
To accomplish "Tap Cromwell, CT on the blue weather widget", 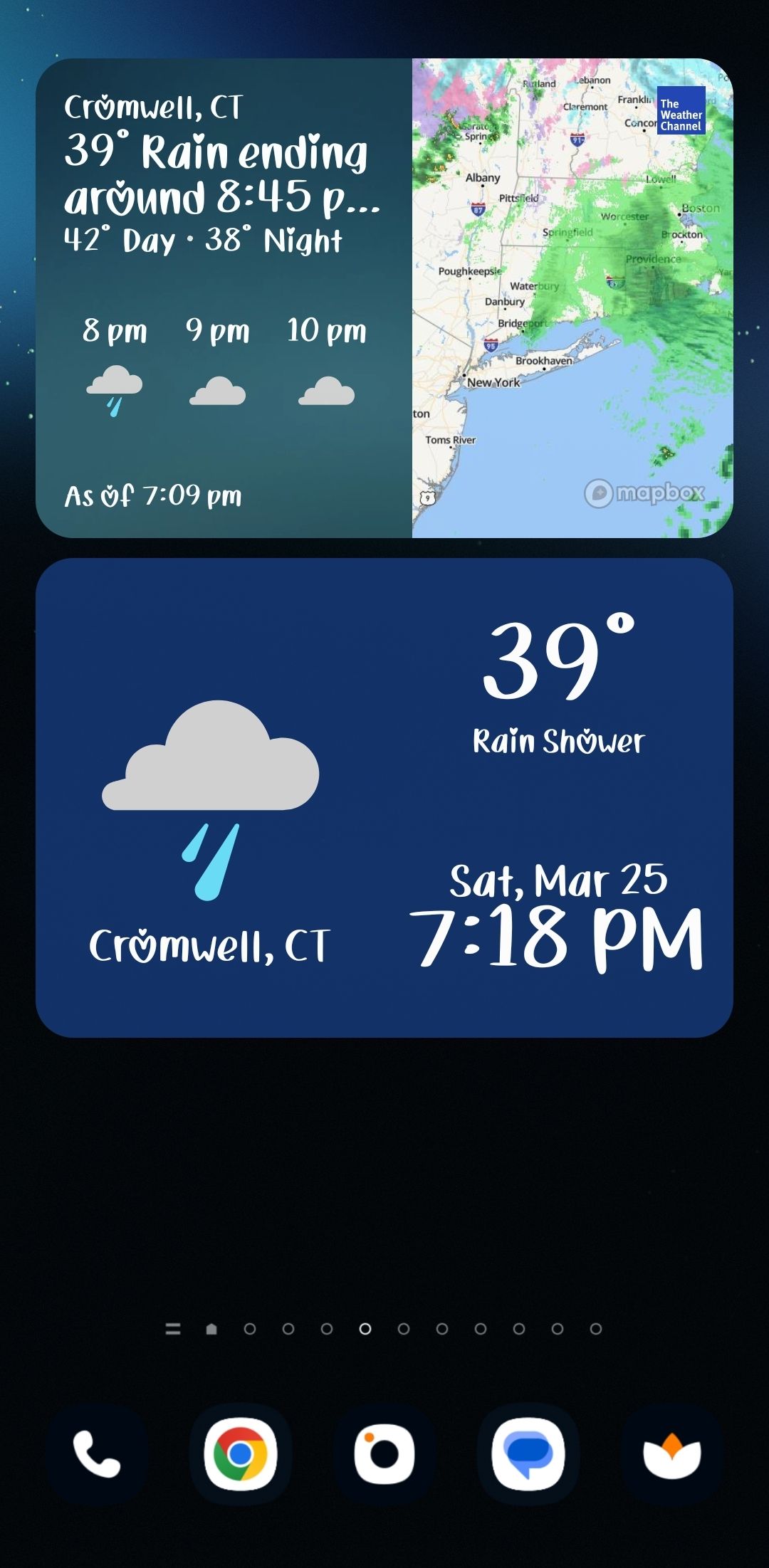I will (x=210, y=943).
